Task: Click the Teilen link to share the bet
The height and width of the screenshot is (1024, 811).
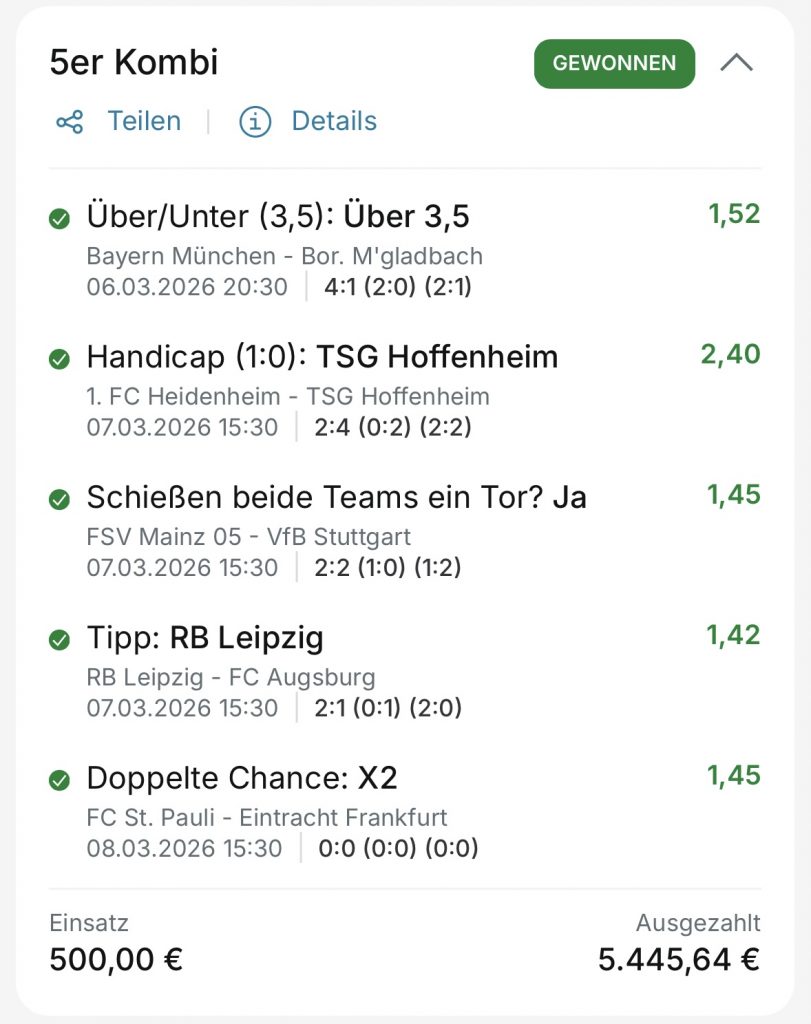Action: (x=145, y=121)
